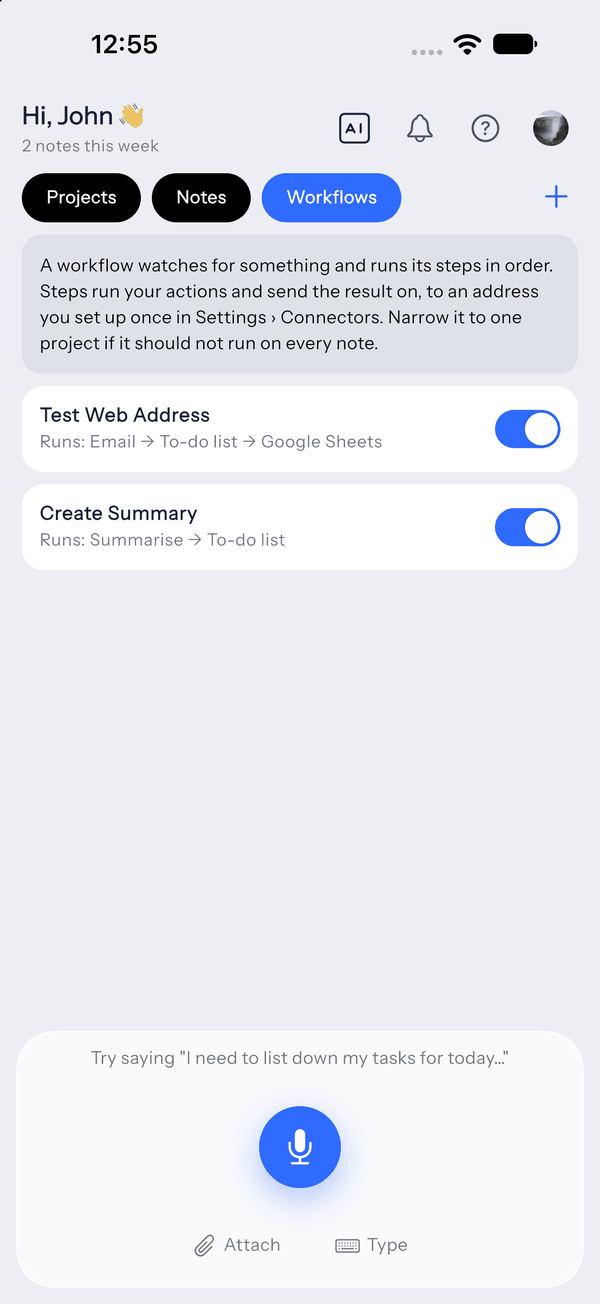600x1304 pixels.
Task: Open the notifications bell
Action: (x=420, y=128)
